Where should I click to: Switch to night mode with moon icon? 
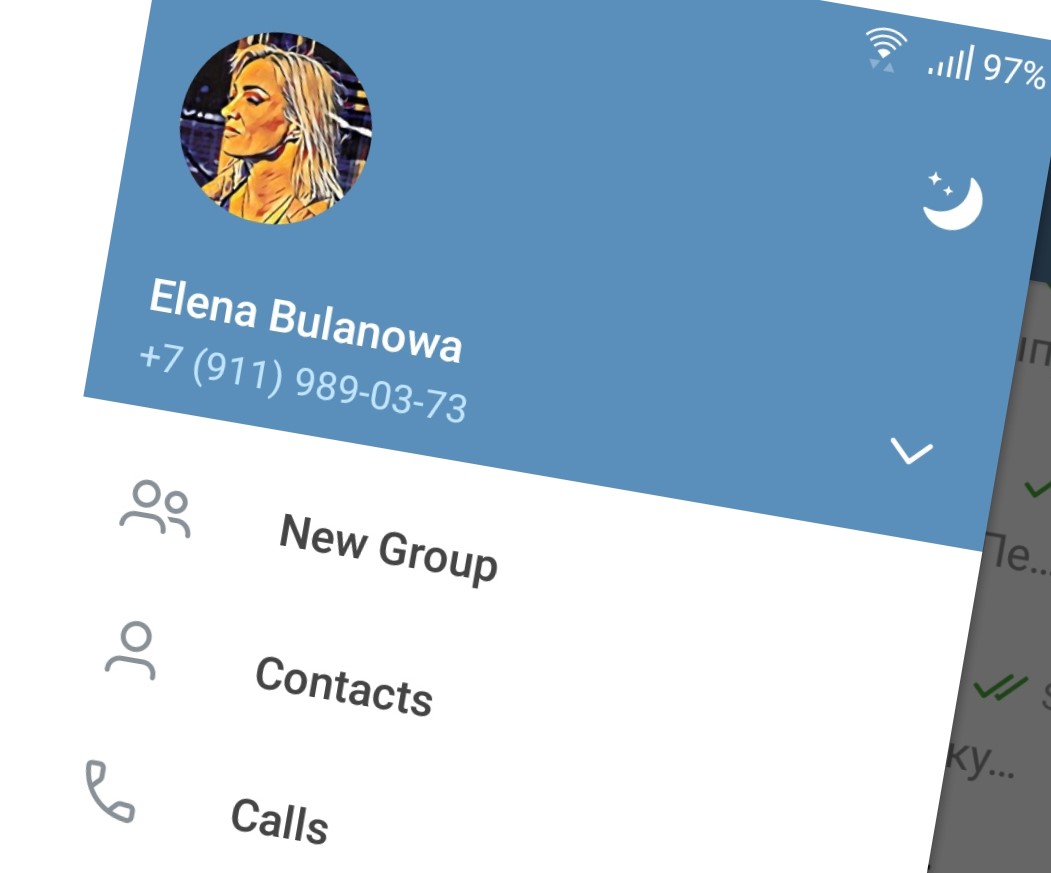(951, 200)
